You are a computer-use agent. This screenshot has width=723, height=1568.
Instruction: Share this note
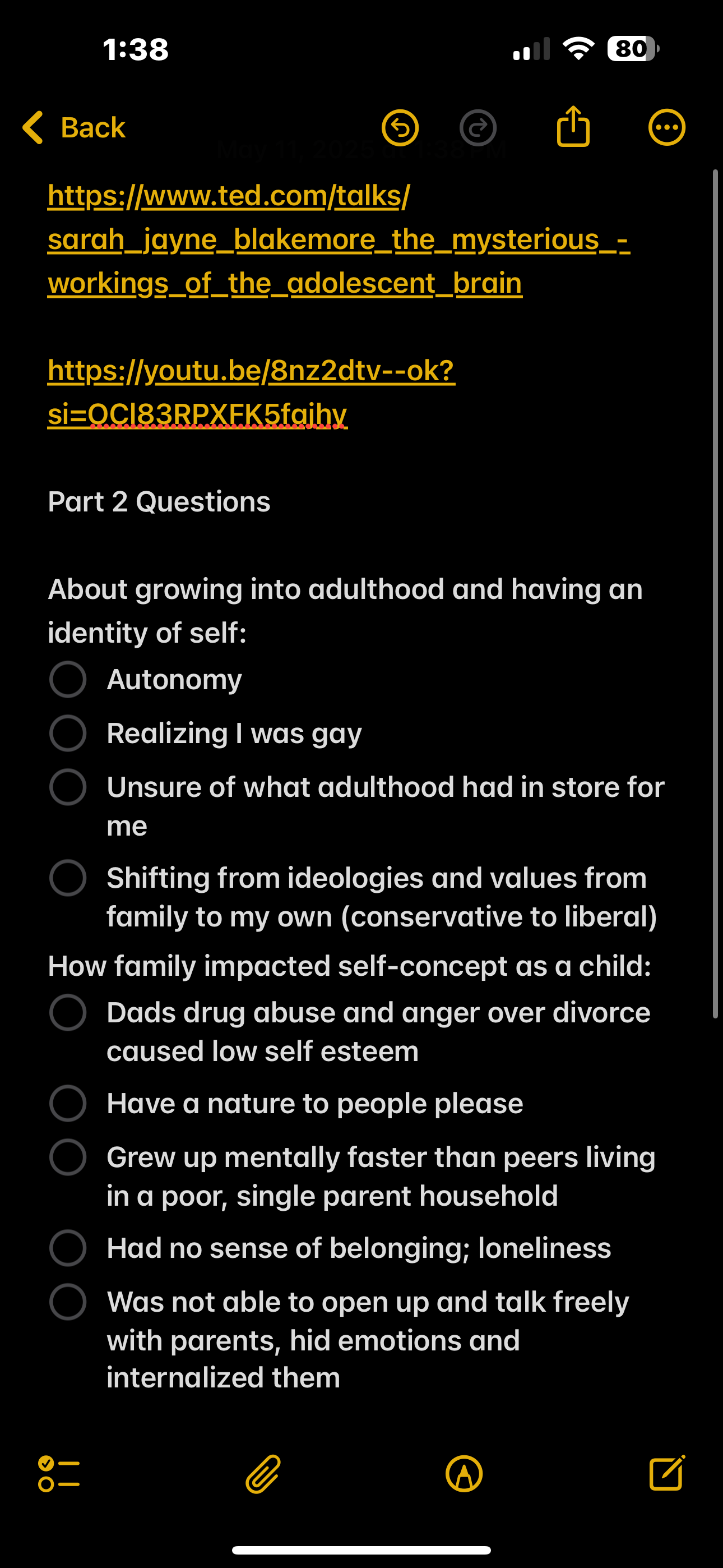tap(573, 126)
